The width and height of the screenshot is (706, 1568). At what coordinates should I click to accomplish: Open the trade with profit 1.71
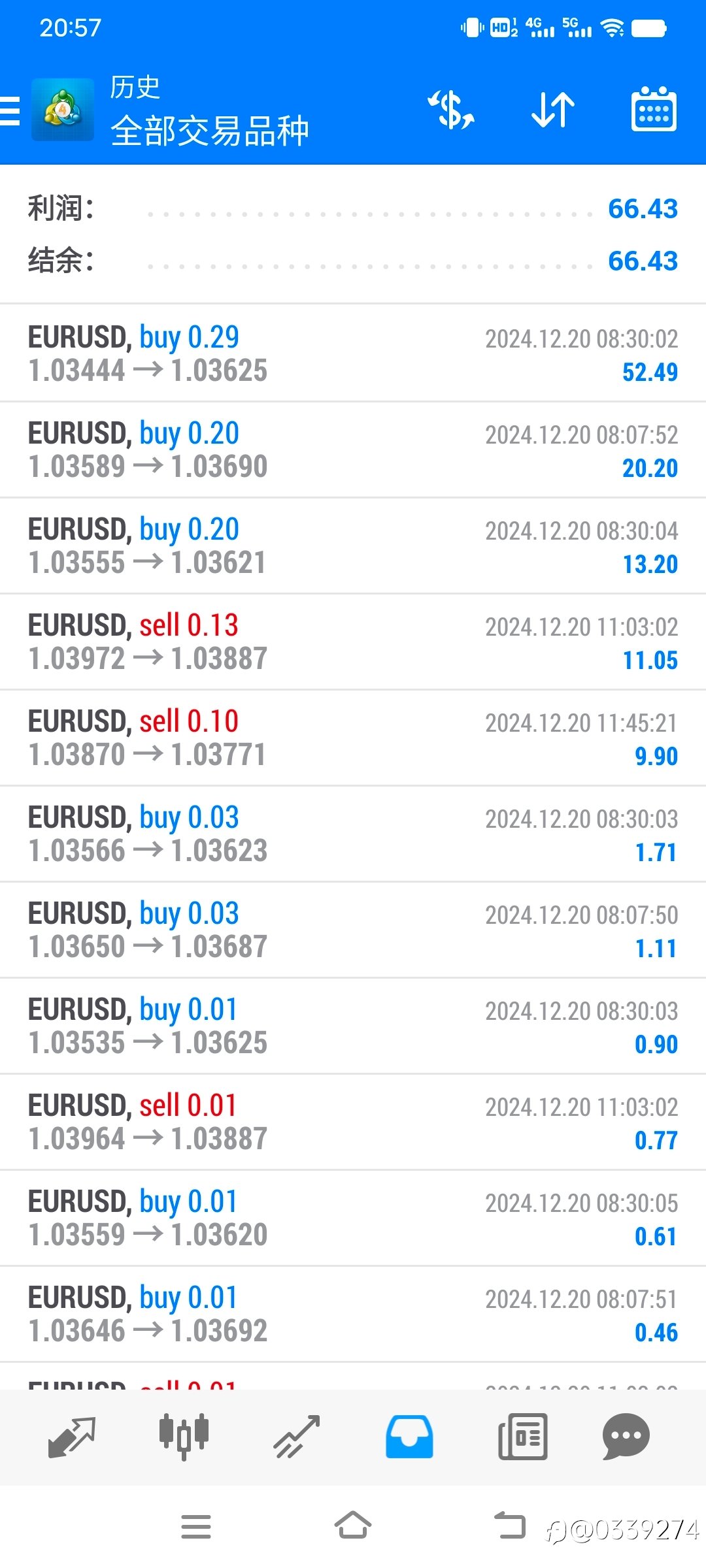(x=353, y=834)
